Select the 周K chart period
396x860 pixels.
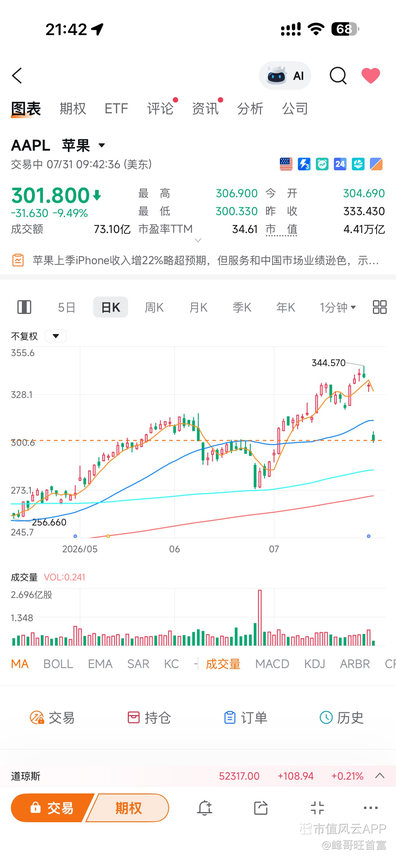click(x=154, y=307)
